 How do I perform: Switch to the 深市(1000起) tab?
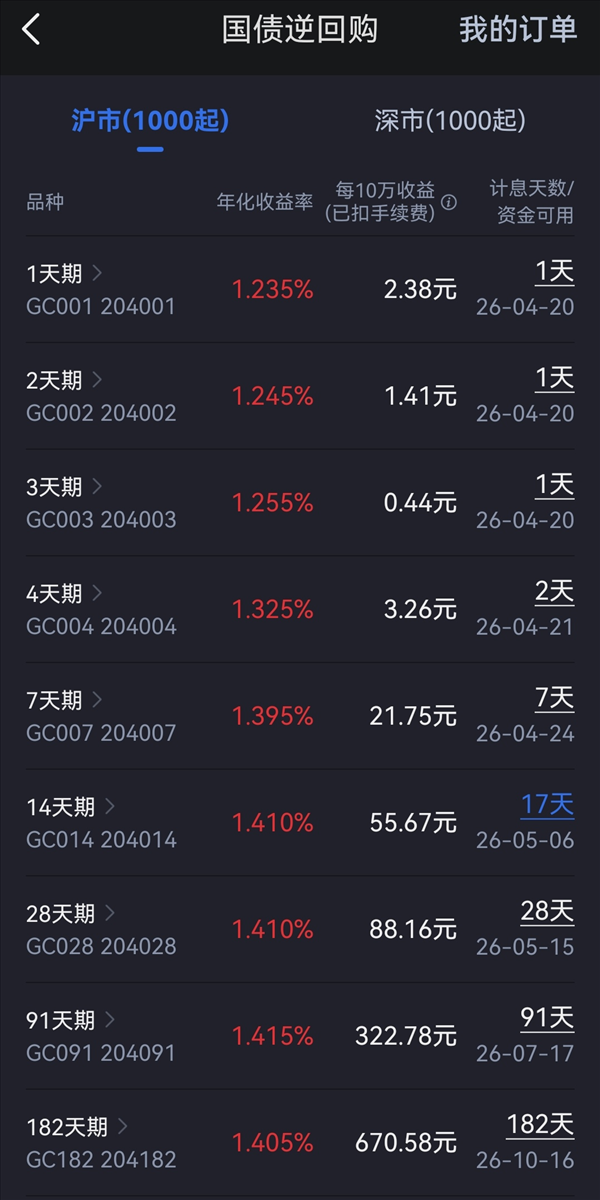[x=449, y=121]
